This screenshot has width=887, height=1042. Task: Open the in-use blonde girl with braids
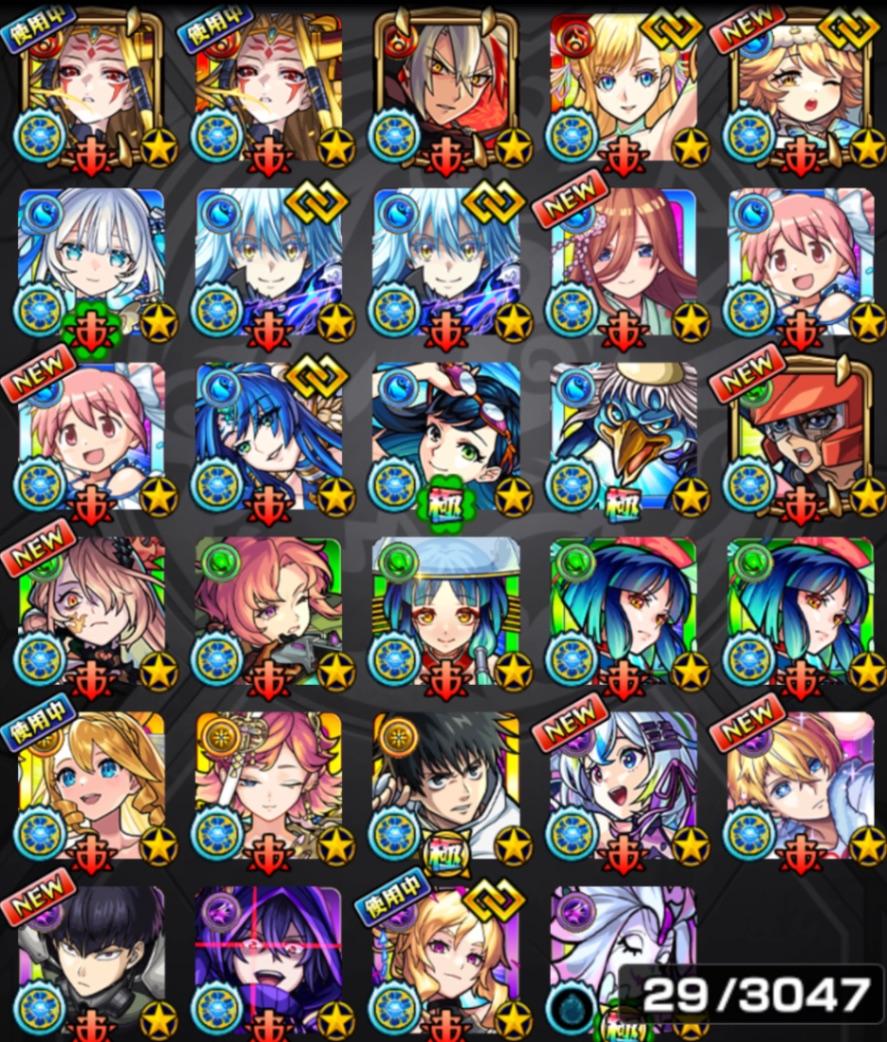[92, 786]
